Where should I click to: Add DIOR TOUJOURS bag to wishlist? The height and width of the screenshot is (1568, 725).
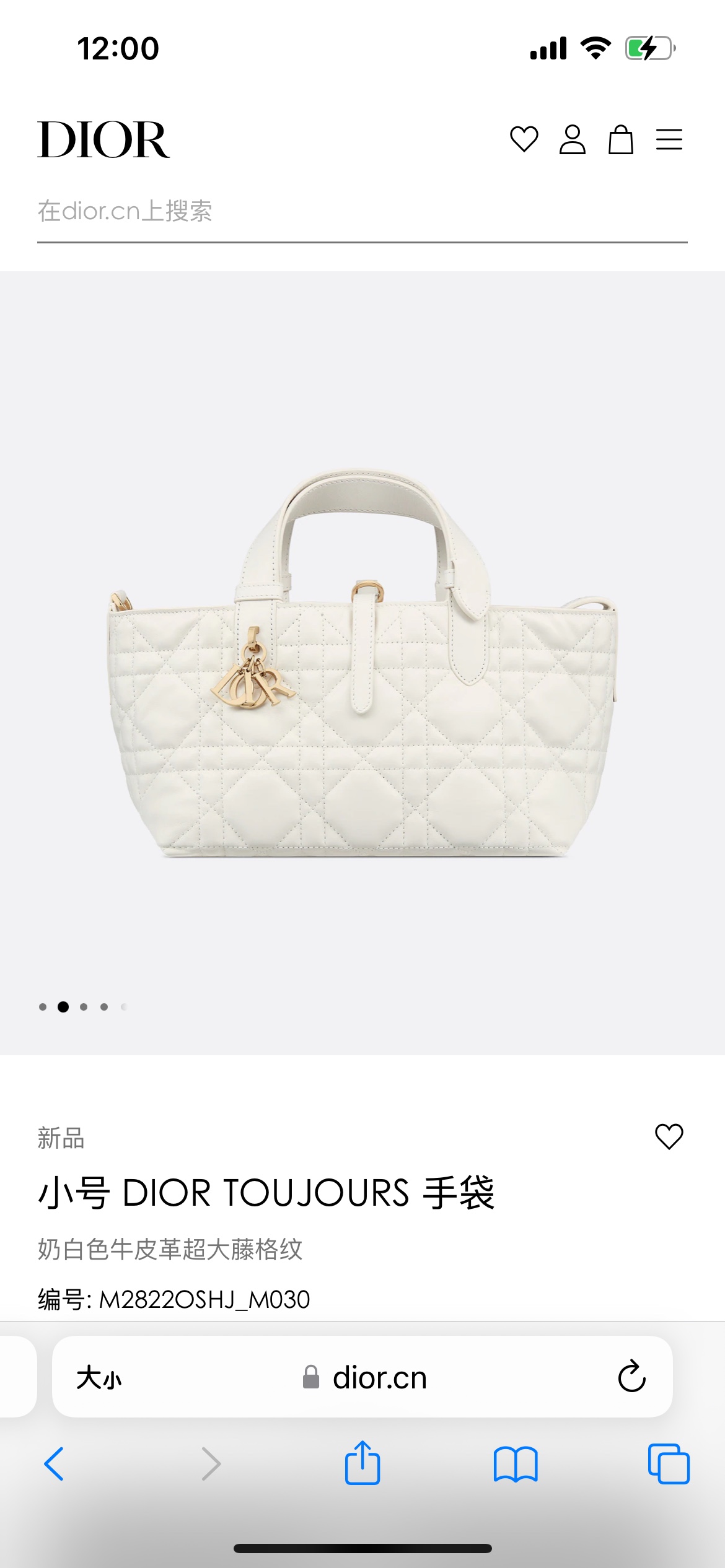669,1137
